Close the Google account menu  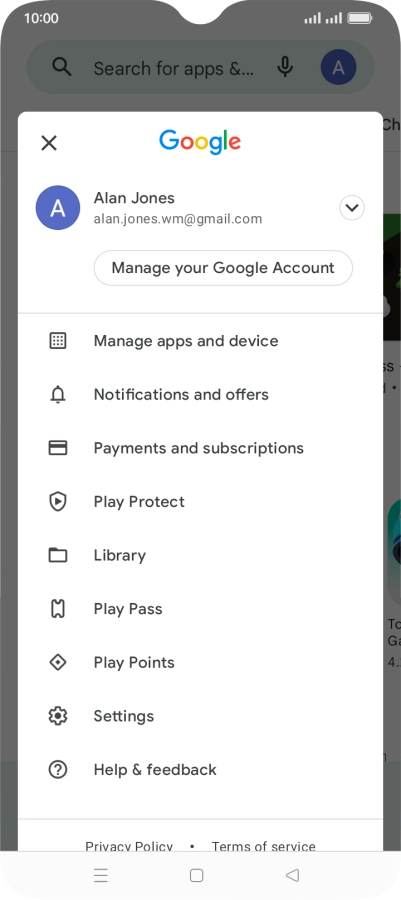point(49,143)
